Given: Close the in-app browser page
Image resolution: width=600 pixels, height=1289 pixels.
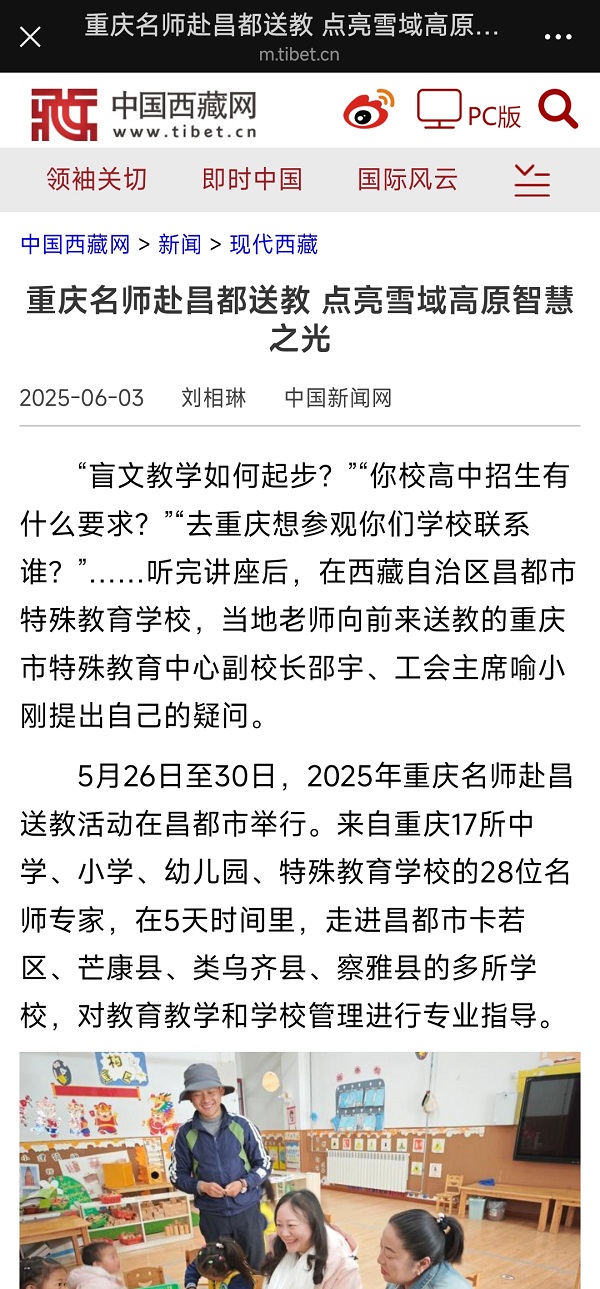Looking at the screenshot, I should tap(30, 37).
